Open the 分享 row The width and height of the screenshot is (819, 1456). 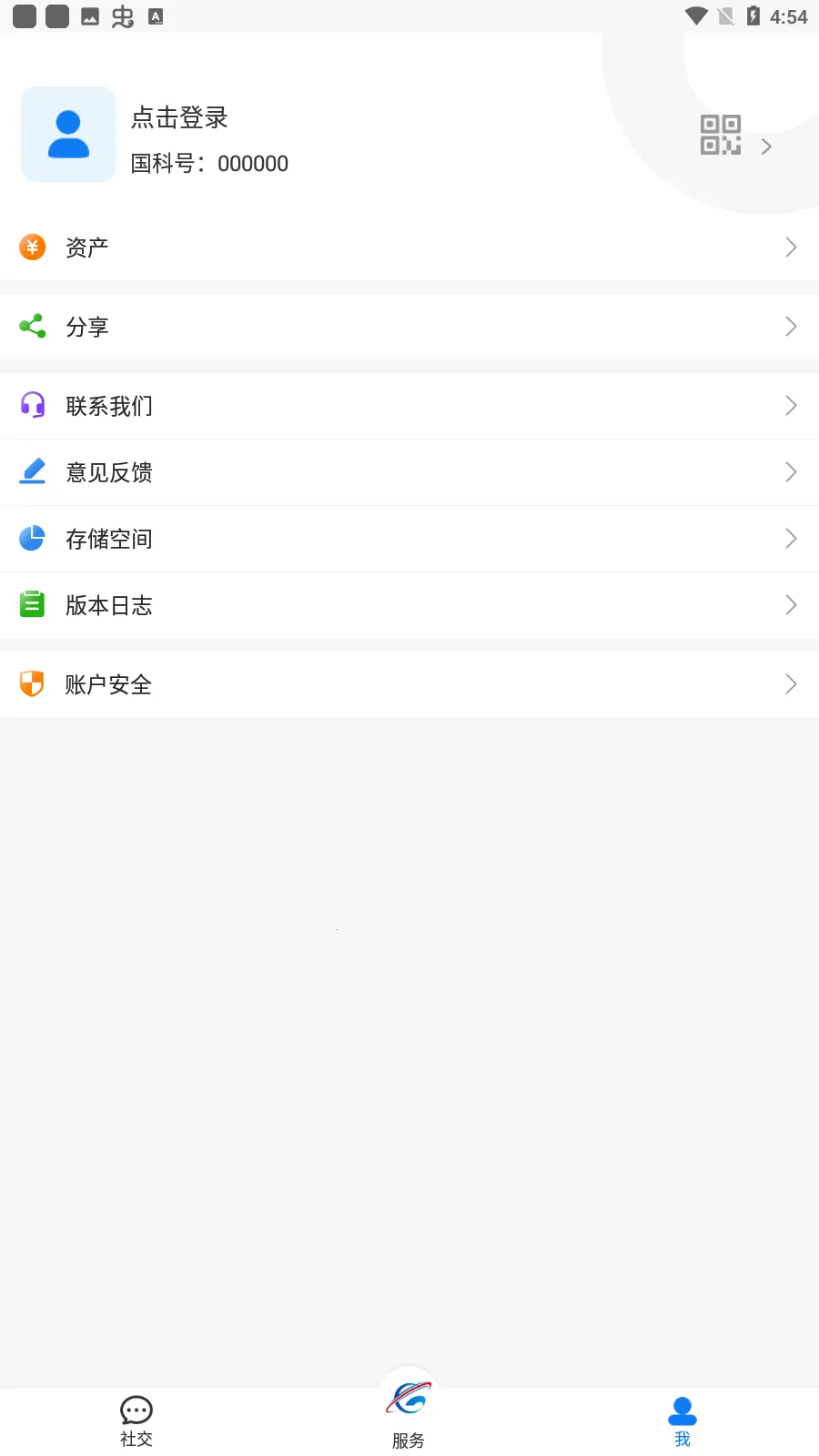pos(409,327)
